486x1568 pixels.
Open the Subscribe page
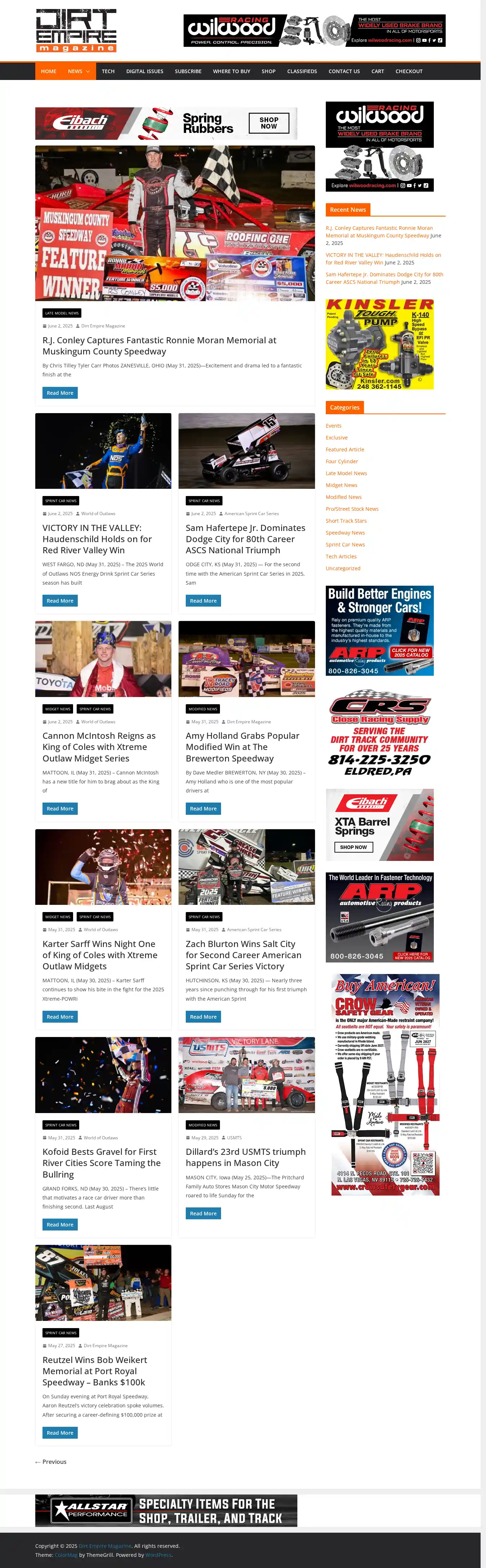[x=188, y=71]
